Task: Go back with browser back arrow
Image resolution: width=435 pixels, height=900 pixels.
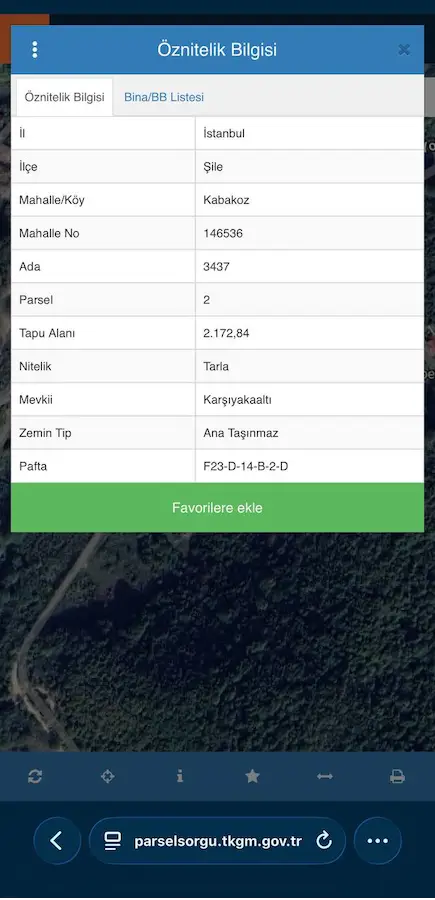Action: tap(57, 841)
